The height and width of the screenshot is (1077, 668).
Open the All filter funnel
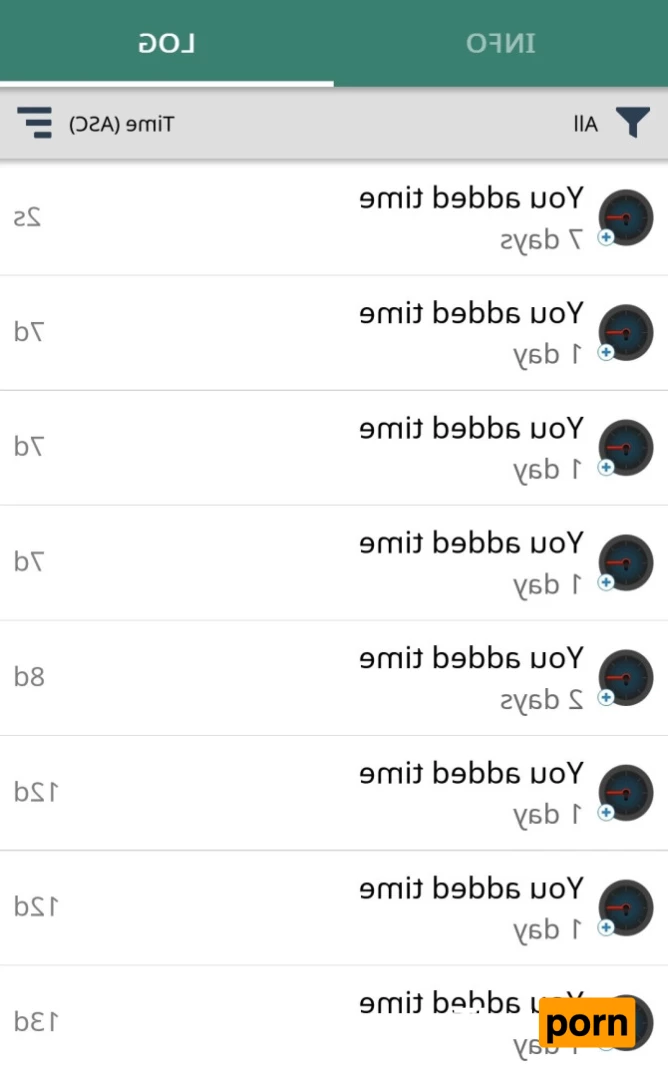(x=631, y=124)
